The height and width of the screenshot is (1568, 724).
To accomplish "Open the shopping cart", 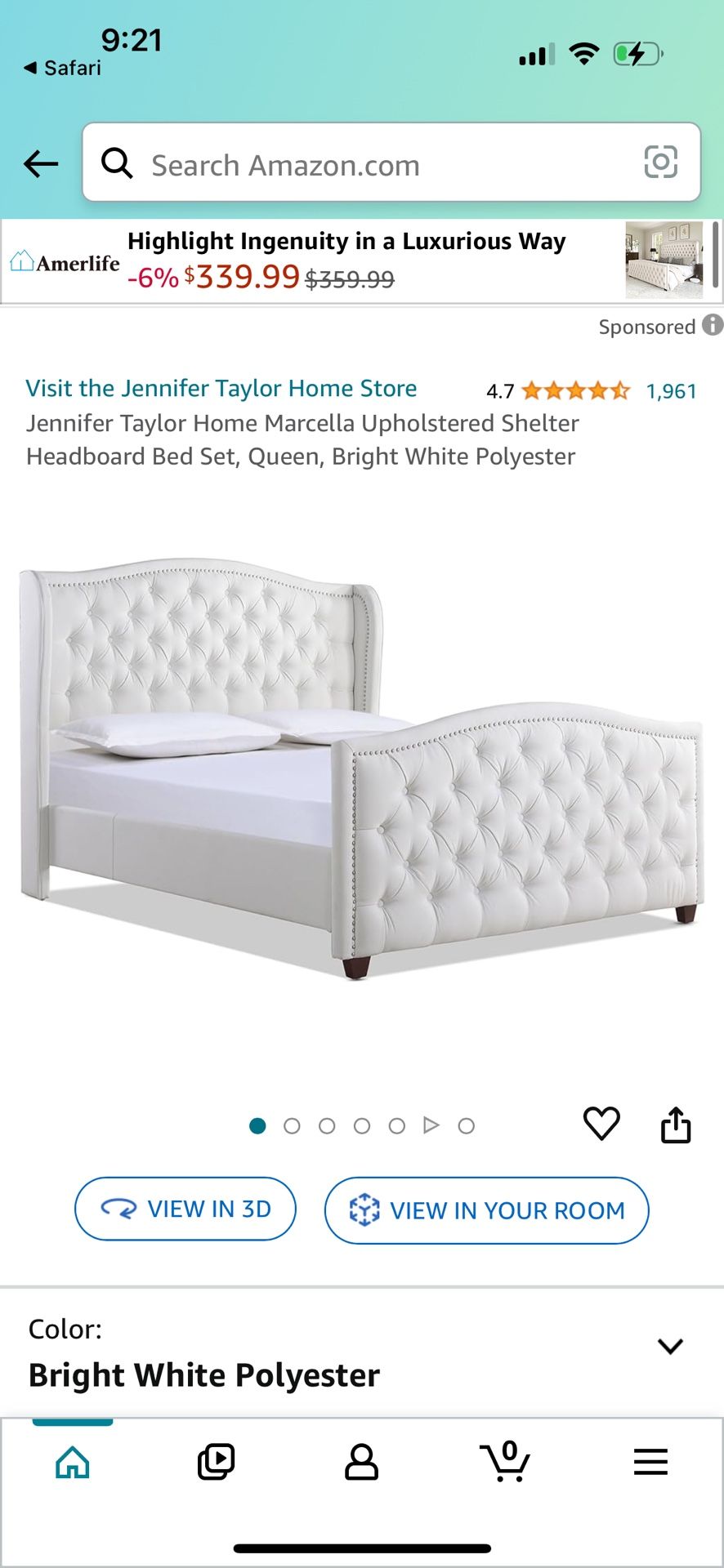I will click(507, 1462).
